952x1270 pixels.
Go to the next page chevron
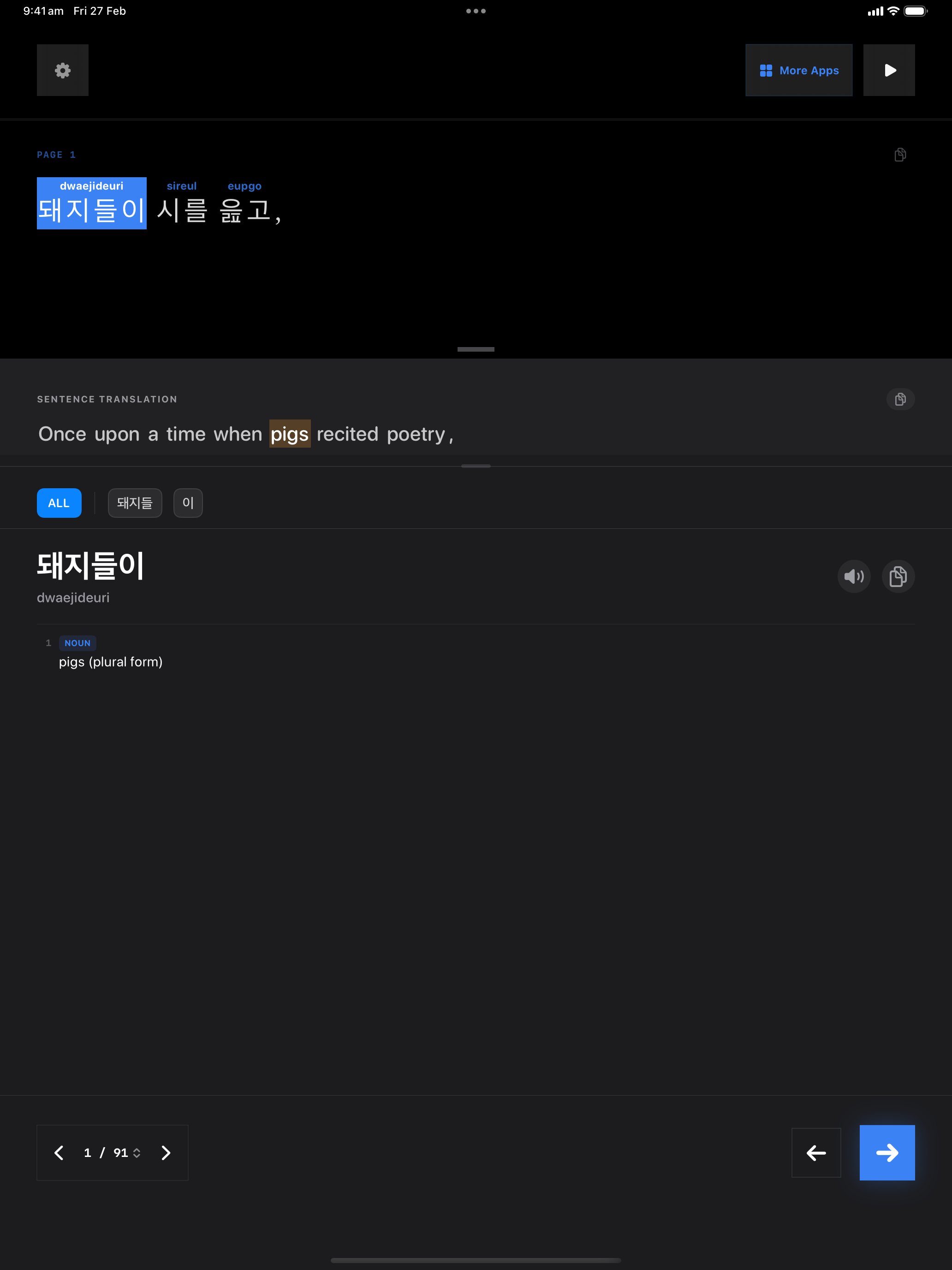tap(166, 1153)
